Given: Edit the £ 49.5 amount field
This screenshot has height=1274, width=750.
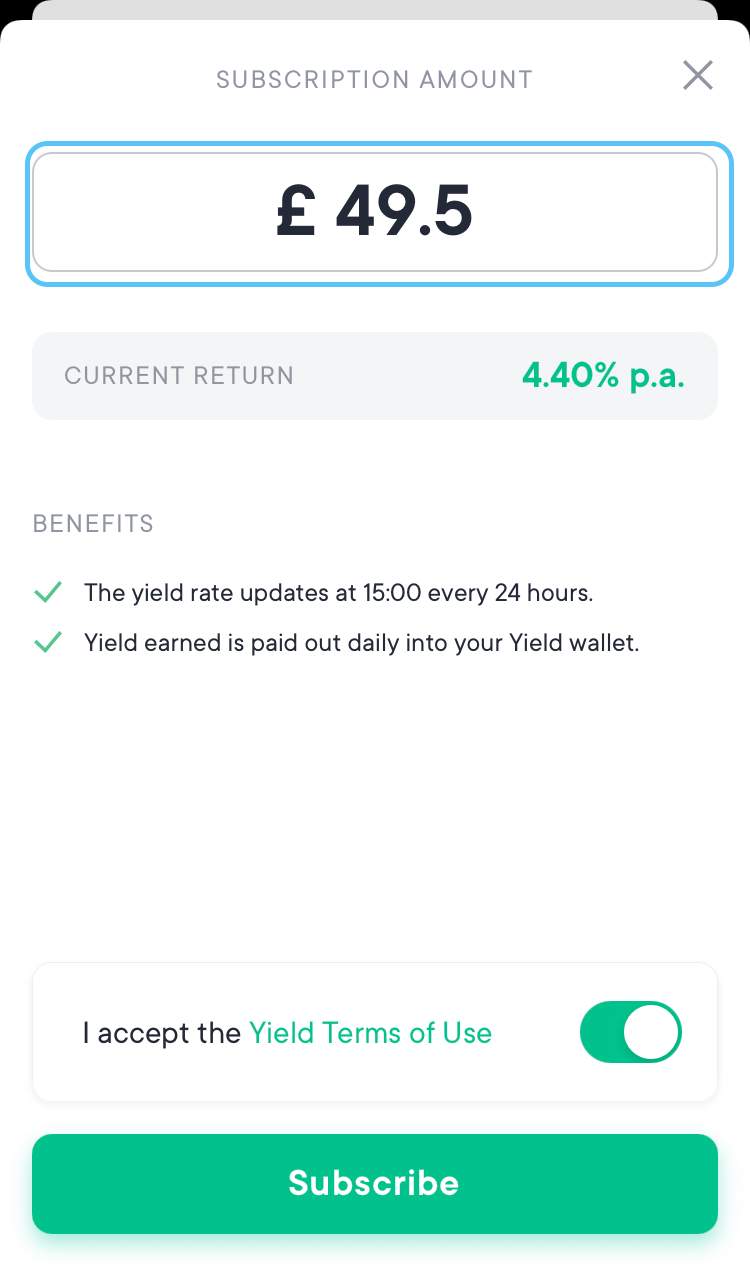Looking at the screenshot, I should (374, 212).
